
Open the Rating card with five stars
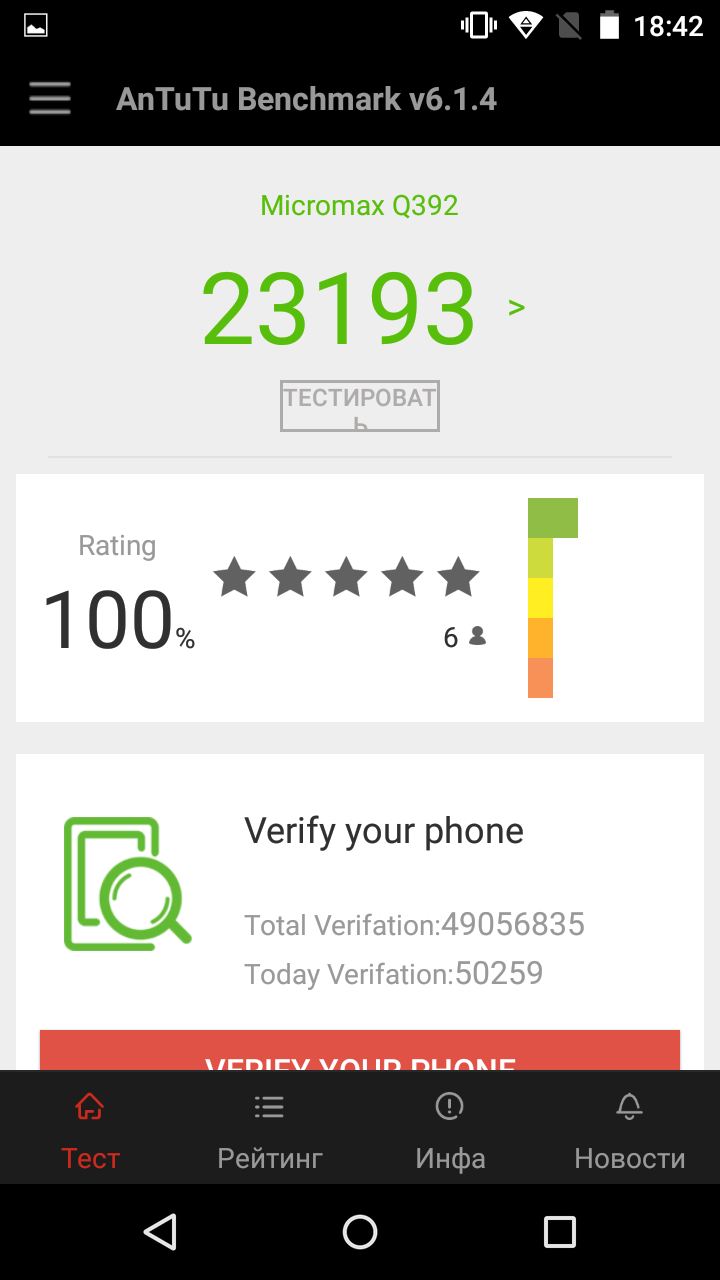pos(360,598)
